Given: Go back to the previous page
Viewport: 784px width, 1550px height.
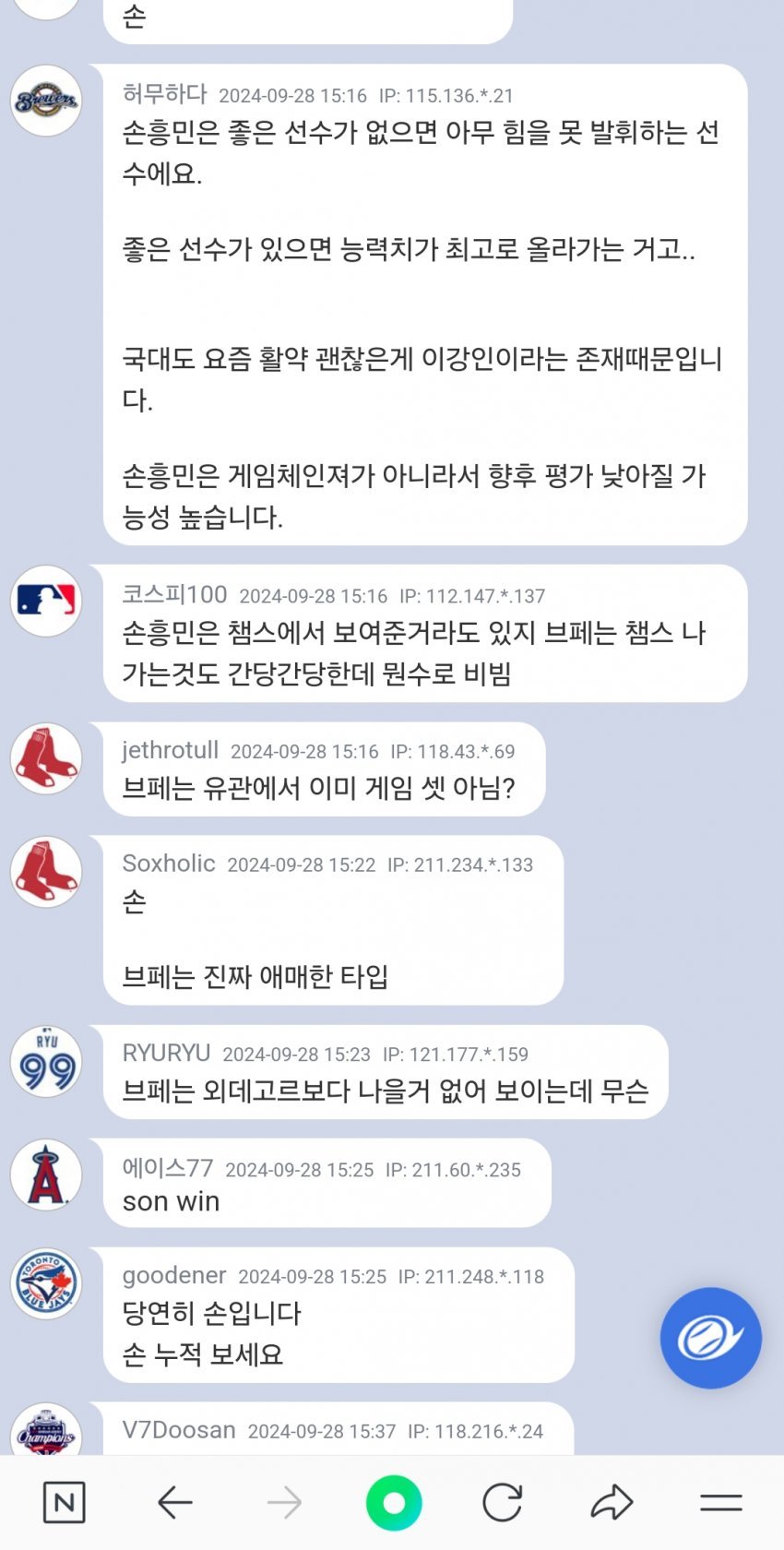Looking at the screenshot, I should pyautogui.click(x=174, y=1503).
